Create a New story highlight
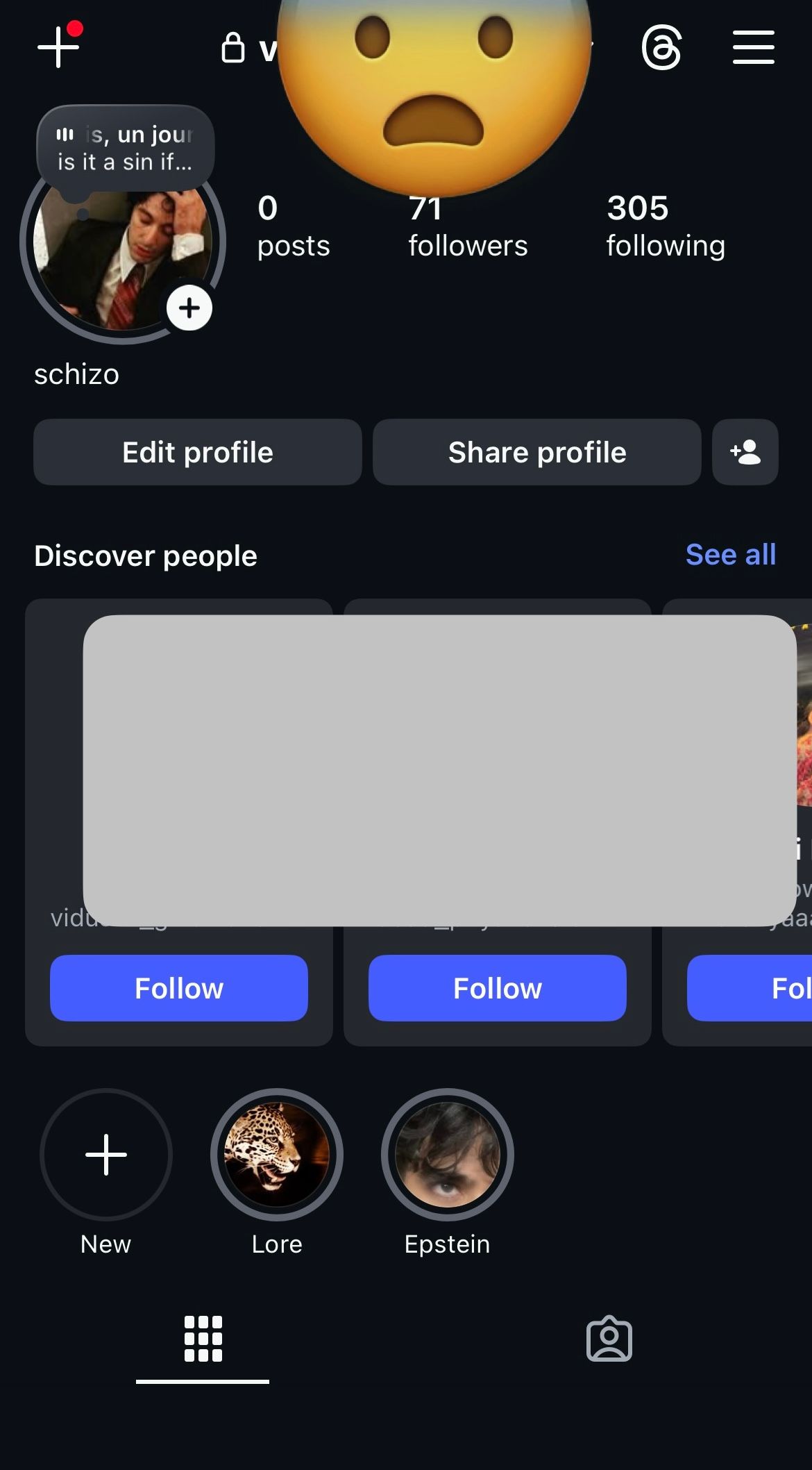Viewport: 812px width, 1470px height. click(x=105, y=1155)
